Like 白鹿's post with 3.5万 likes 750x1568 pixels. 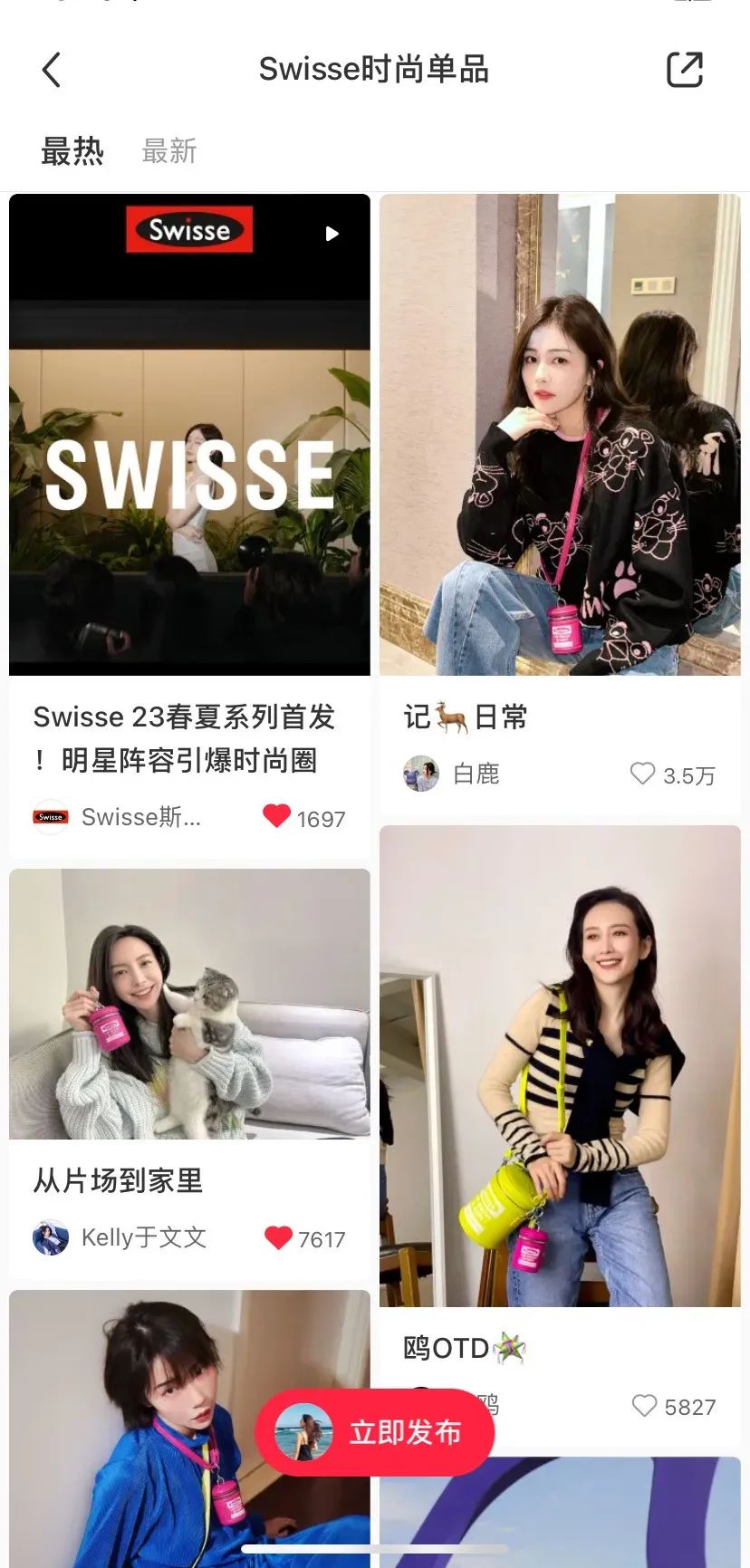(x=643, y=774)
